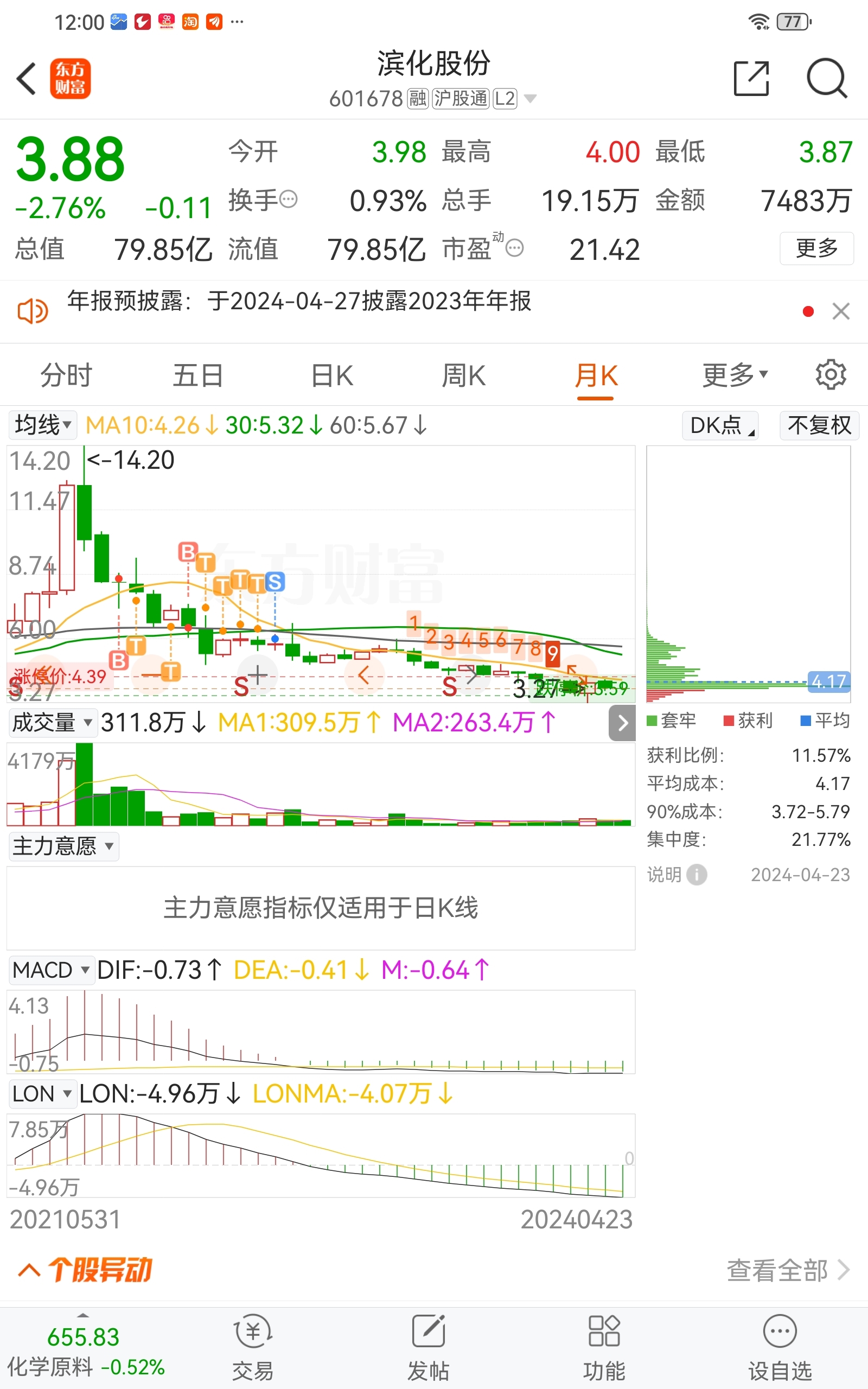868x1389 pixels.
Task: Open the DK点 selector
Action: tap(720, 426)
